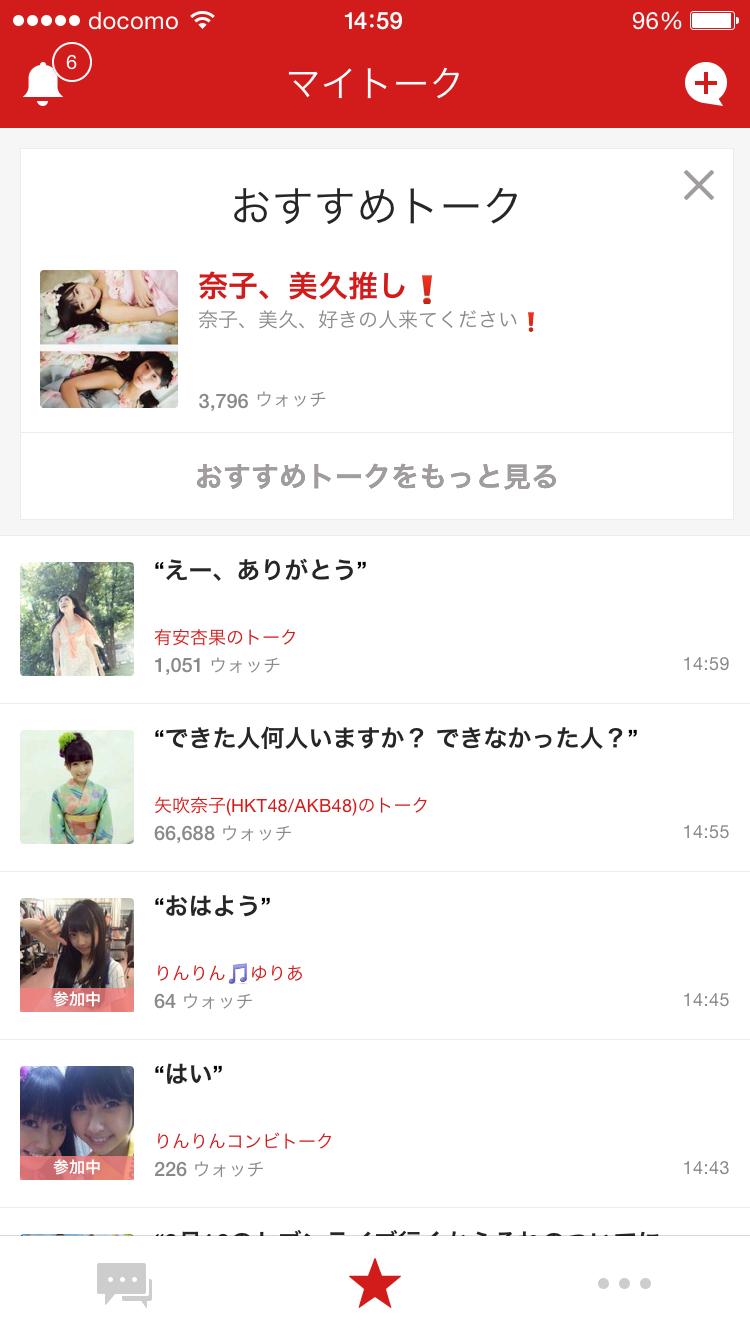Create a new talk with plus icon
Viewport: 750px width, 1334px height.
(705, 84)
